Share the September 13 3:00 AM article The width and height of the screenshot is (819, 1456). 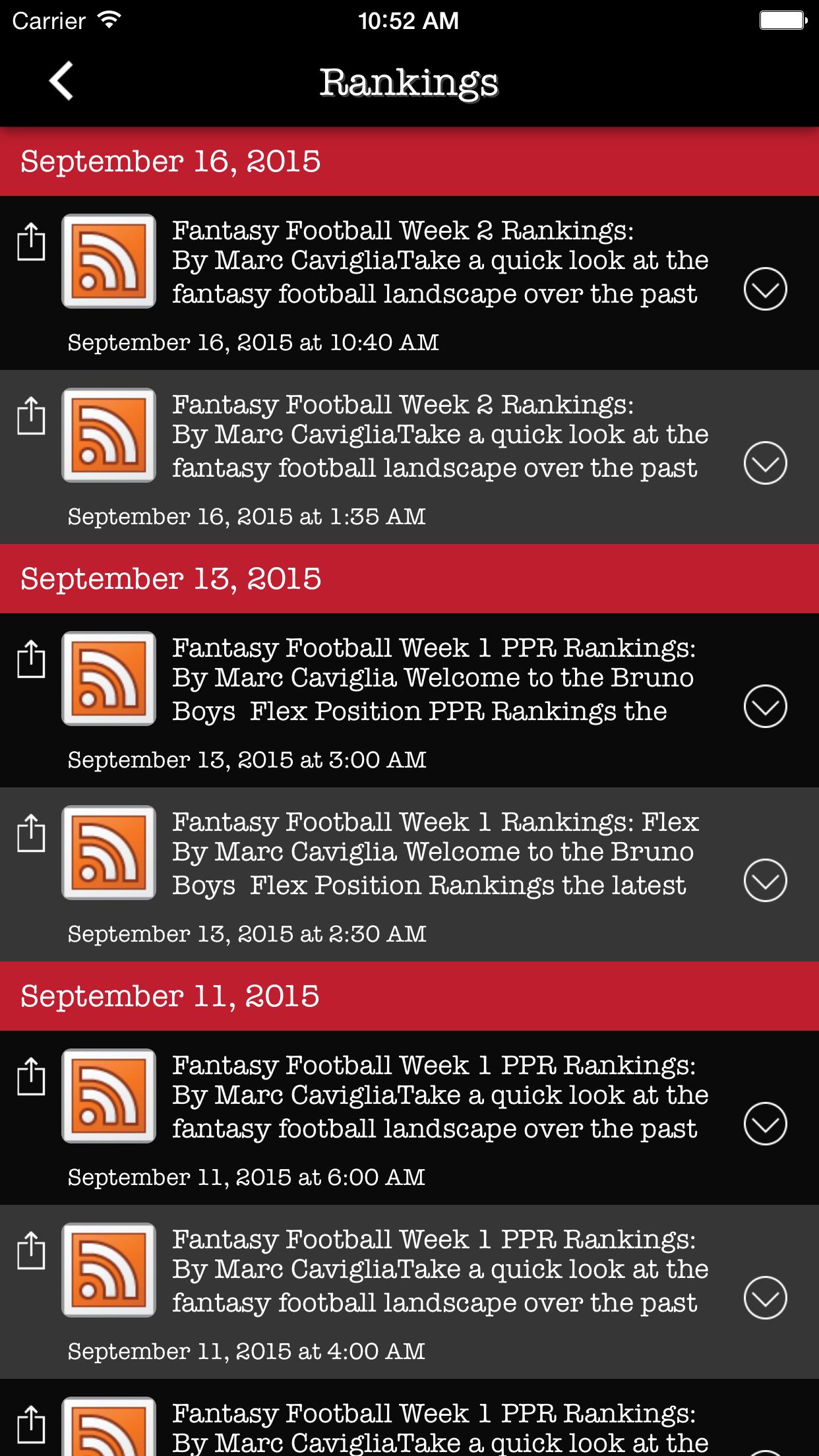pyautogui.click(x=31, y=659)
